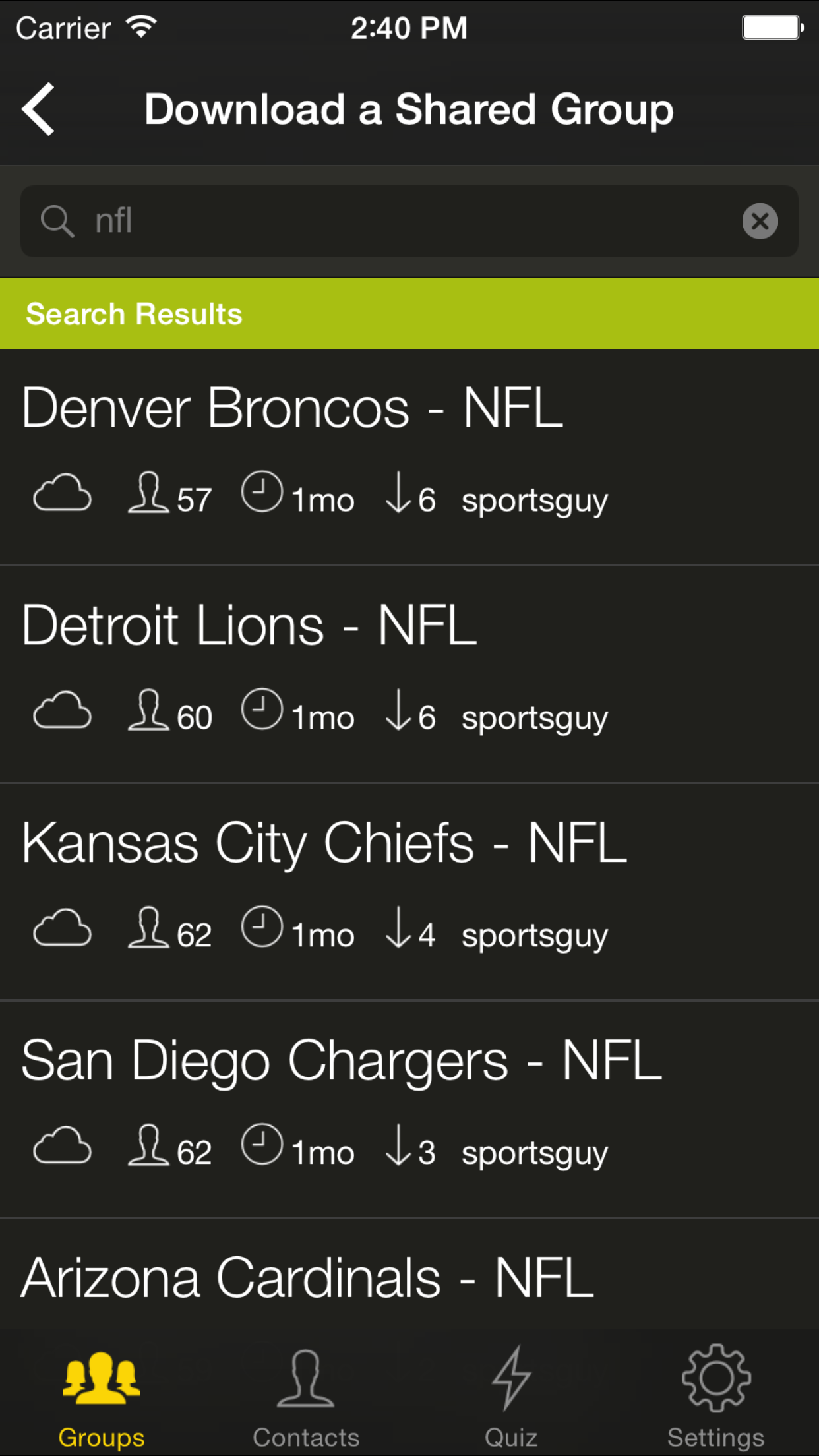Clear the nfl search text
This screenshot has height=1456, width=819.
click(x=760, y=221)
